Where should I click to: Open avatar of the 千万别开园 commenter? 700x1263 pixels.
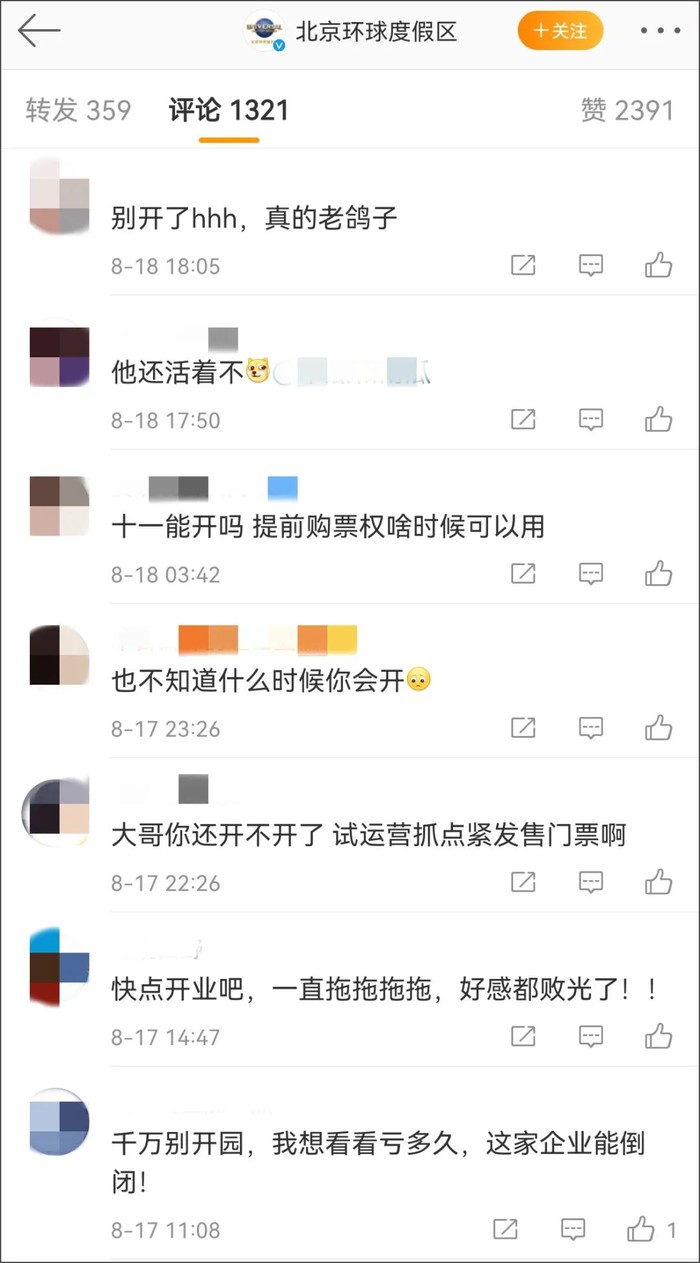pos(59,1122)
